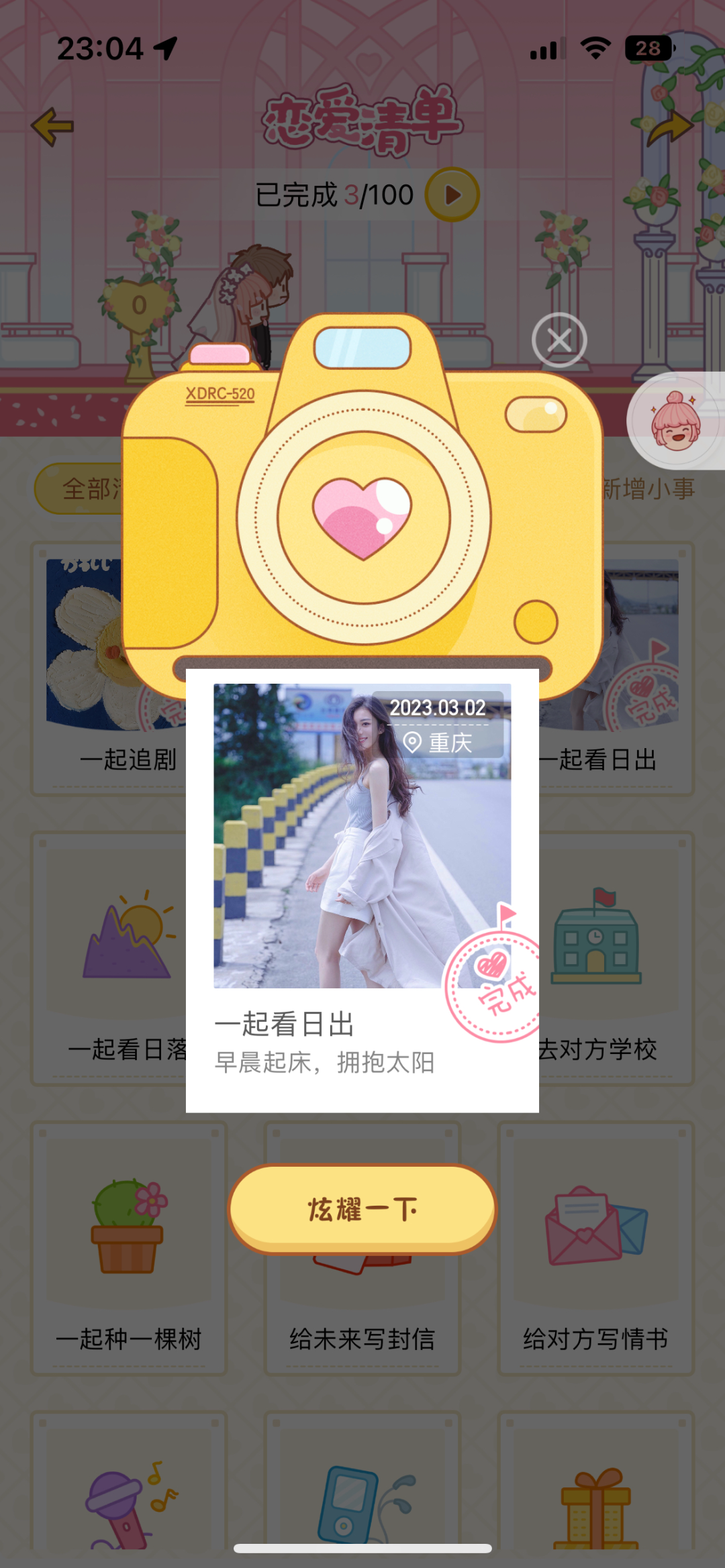
Task: Add a new item via 新增小事
Action: point(648,488)
